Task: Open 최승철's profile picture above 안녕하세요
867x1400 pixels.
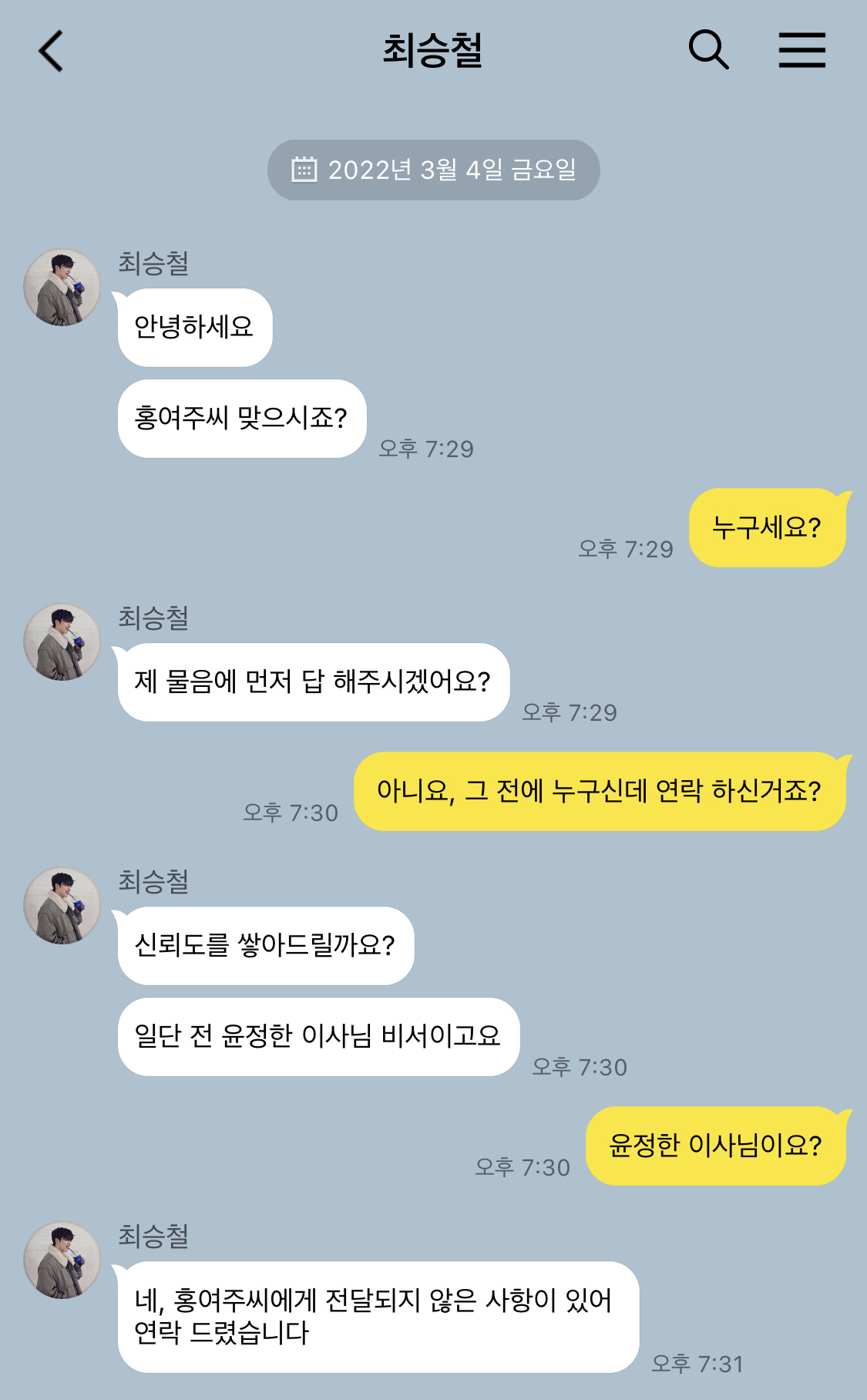Action: click(x=62, y=287)
